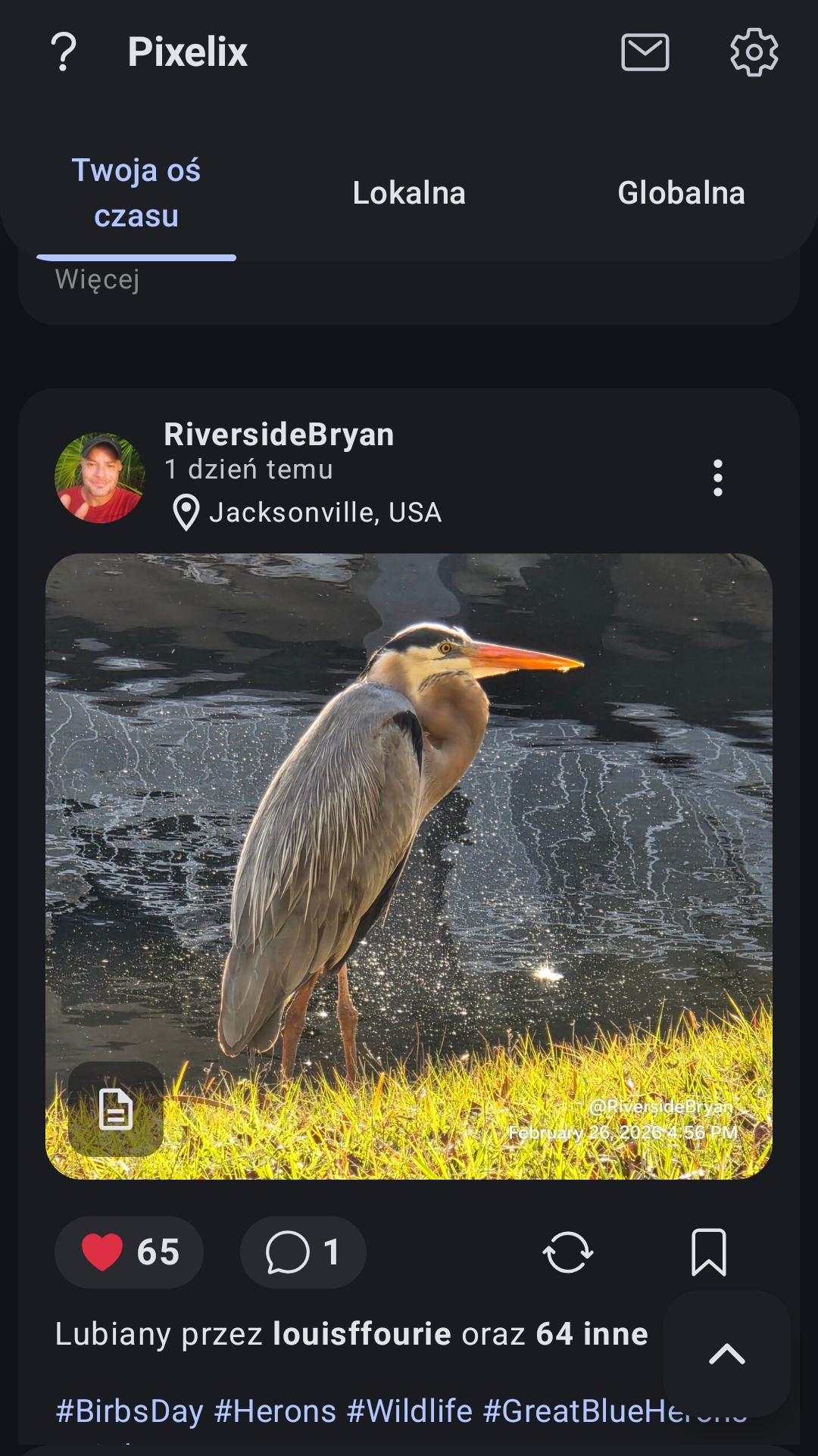The height and width of the screenshot is (1456, 818).
Task: Select the Twoja oś czasu tab
Action: 136,193
